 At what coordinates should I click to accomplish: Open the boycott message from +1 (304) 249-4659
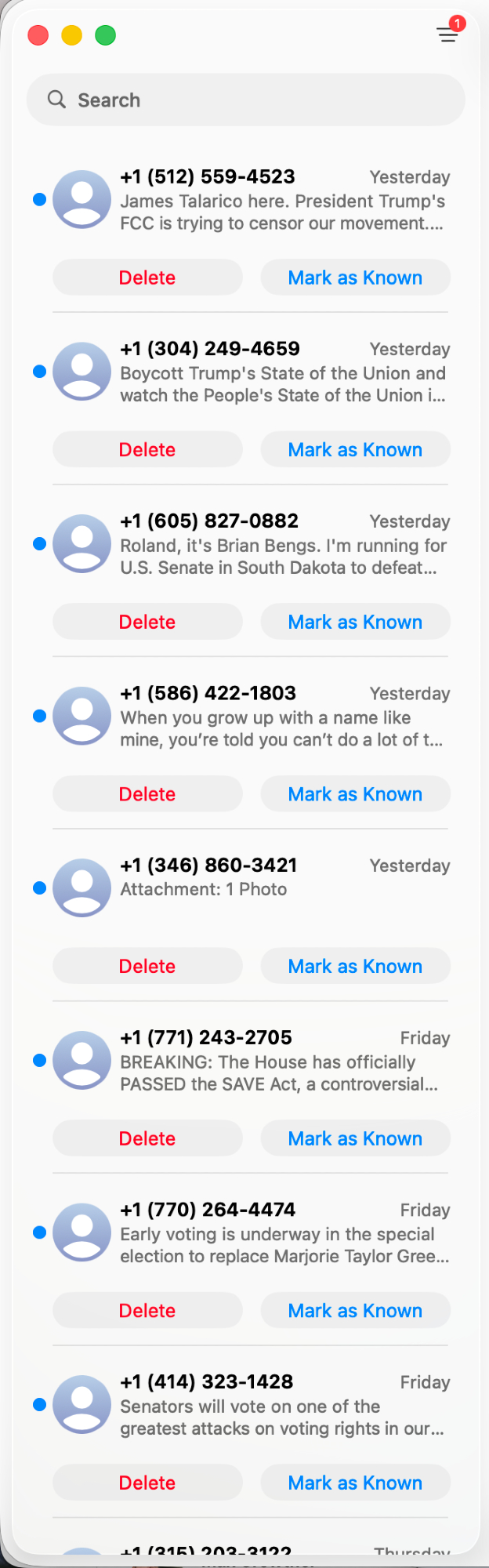coord(282,372)
